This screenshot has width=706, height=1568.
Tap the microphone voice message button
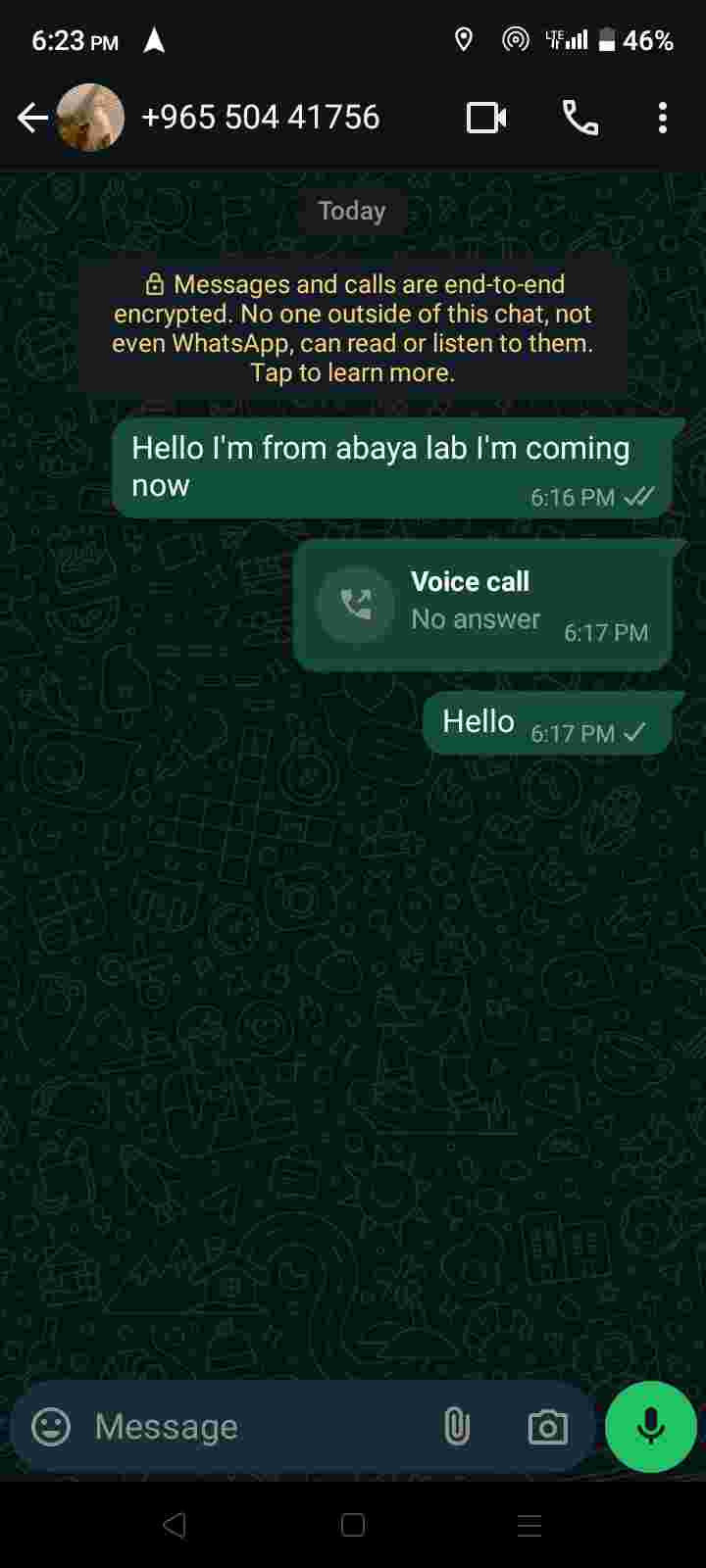point(650,1427)
